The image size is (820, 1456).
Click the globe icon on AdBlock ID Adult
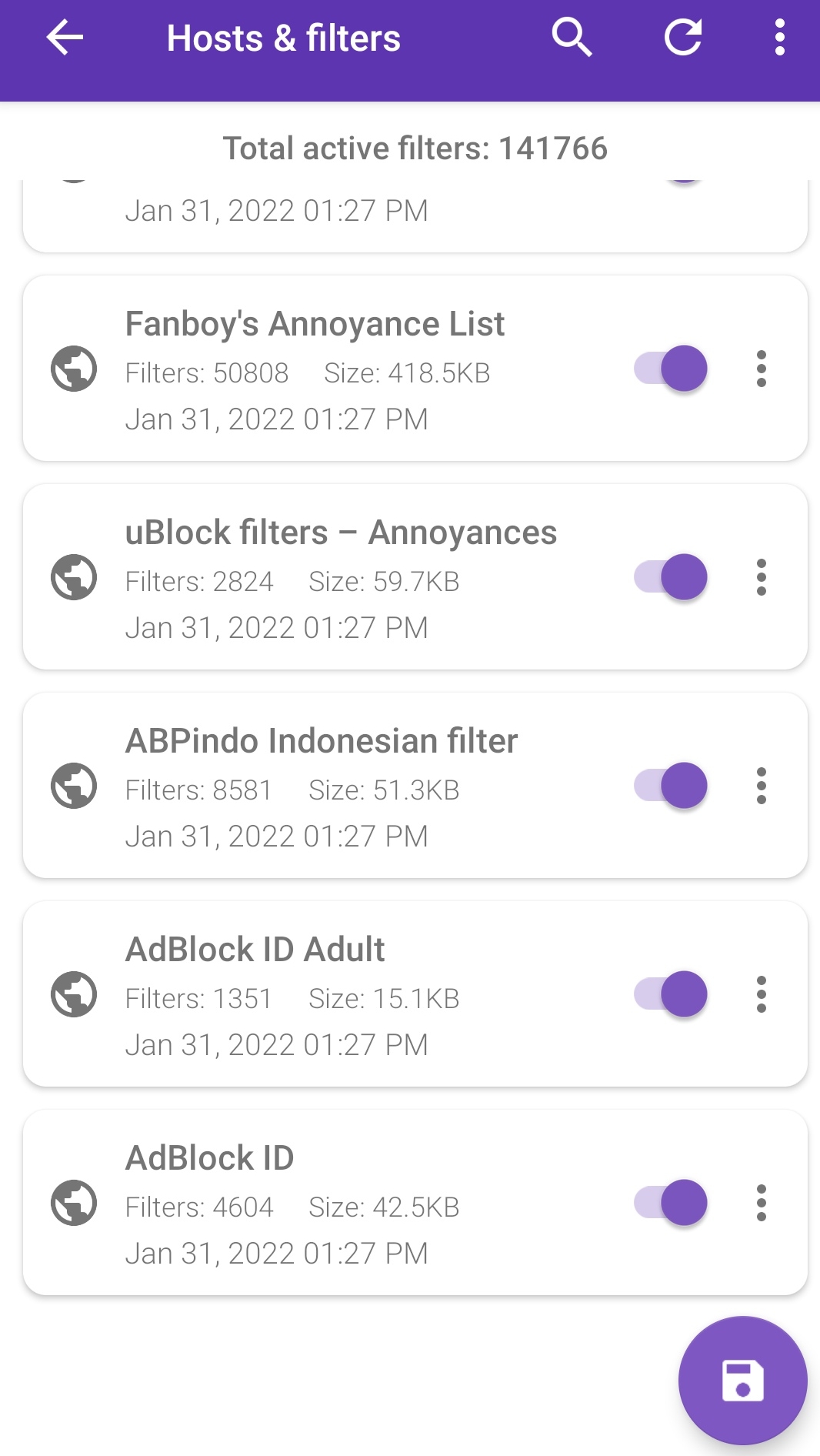click(x=73, y=994)
